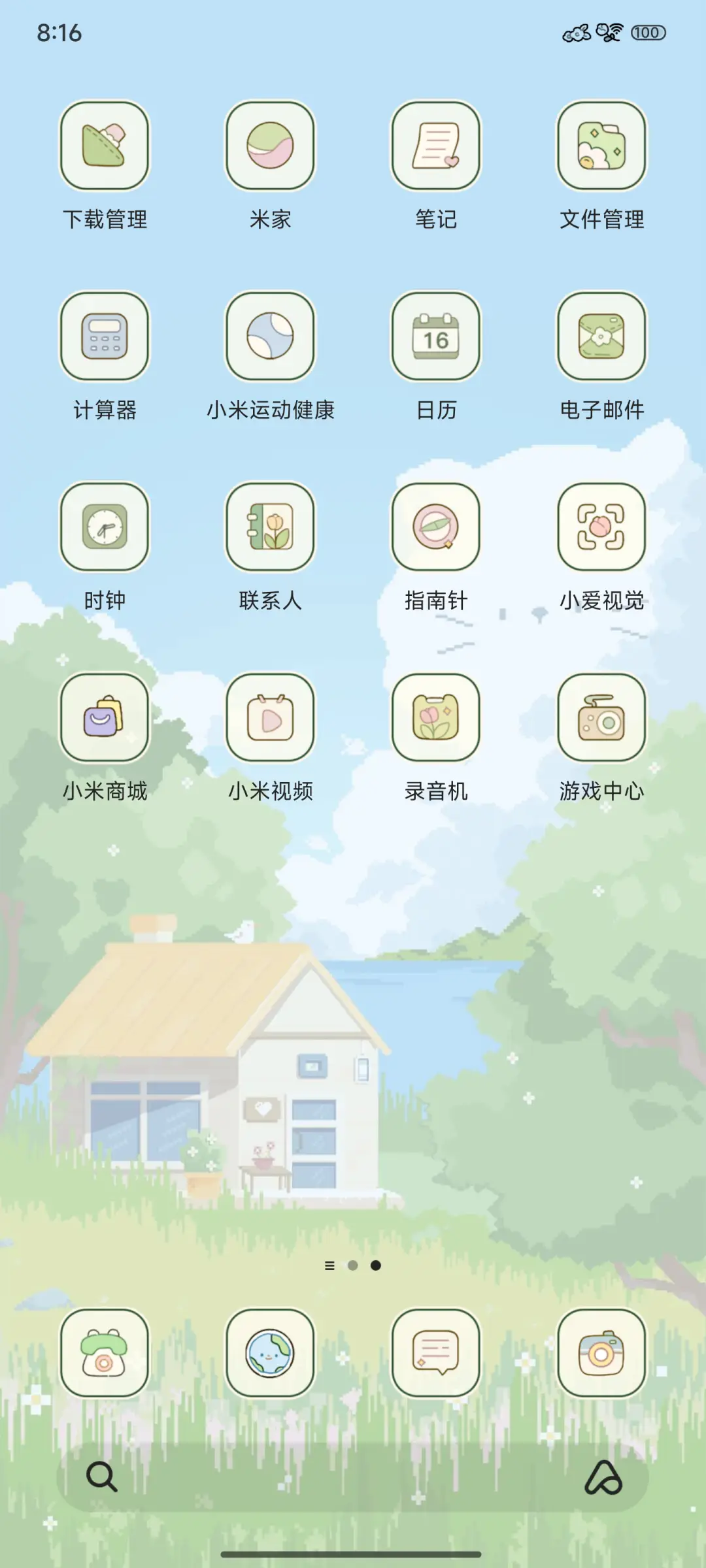Open the 日历 calendar showing 16
This screenshot has width=706, height=1568.
point(435,336)
